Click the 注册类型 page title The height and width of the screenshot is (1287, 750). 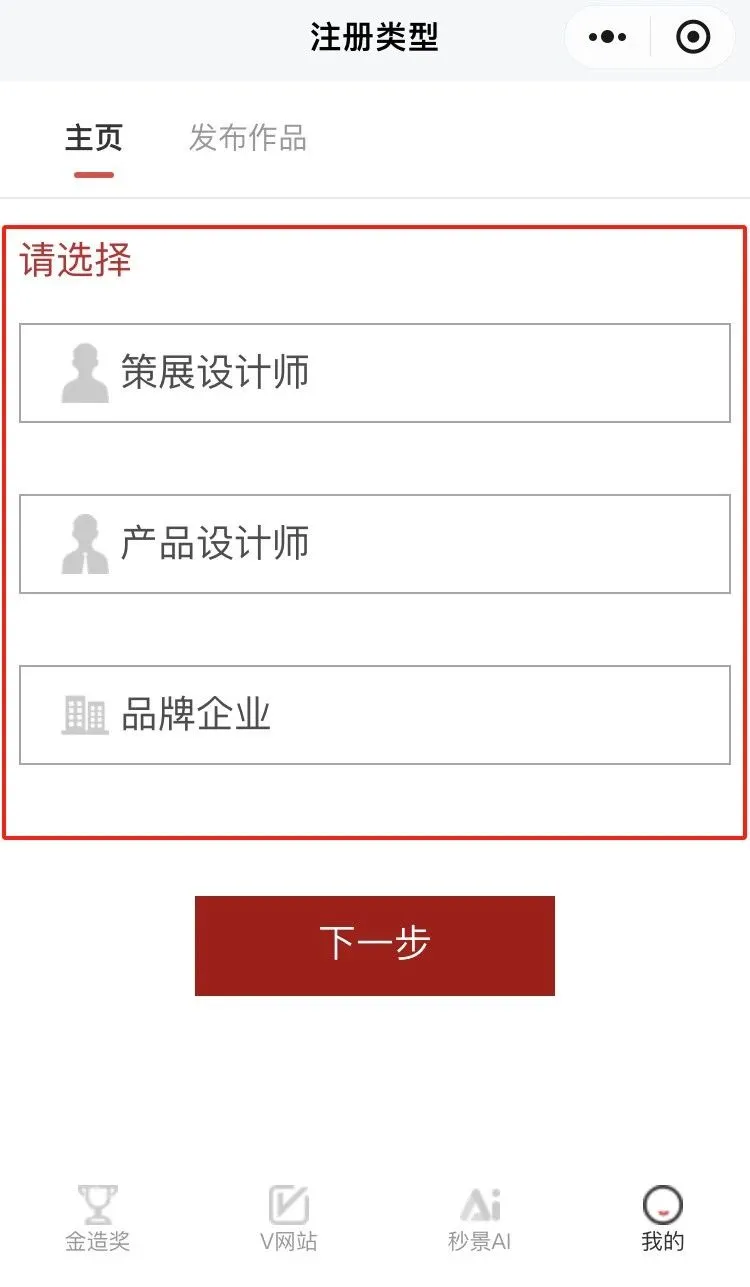point(375,36)
